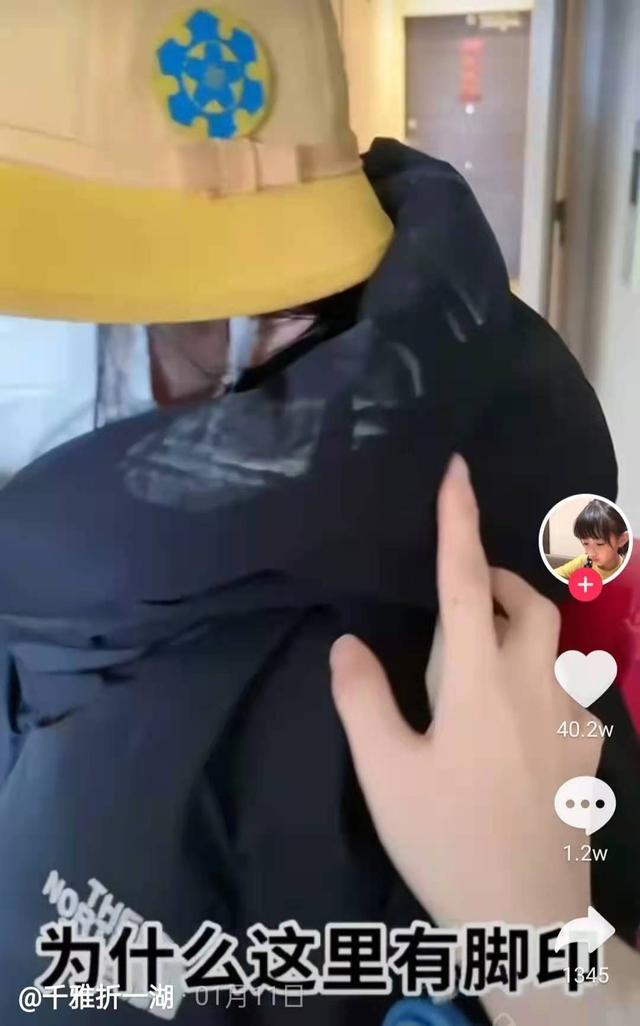Open the video creator's profile avatar

coord(585,539)
